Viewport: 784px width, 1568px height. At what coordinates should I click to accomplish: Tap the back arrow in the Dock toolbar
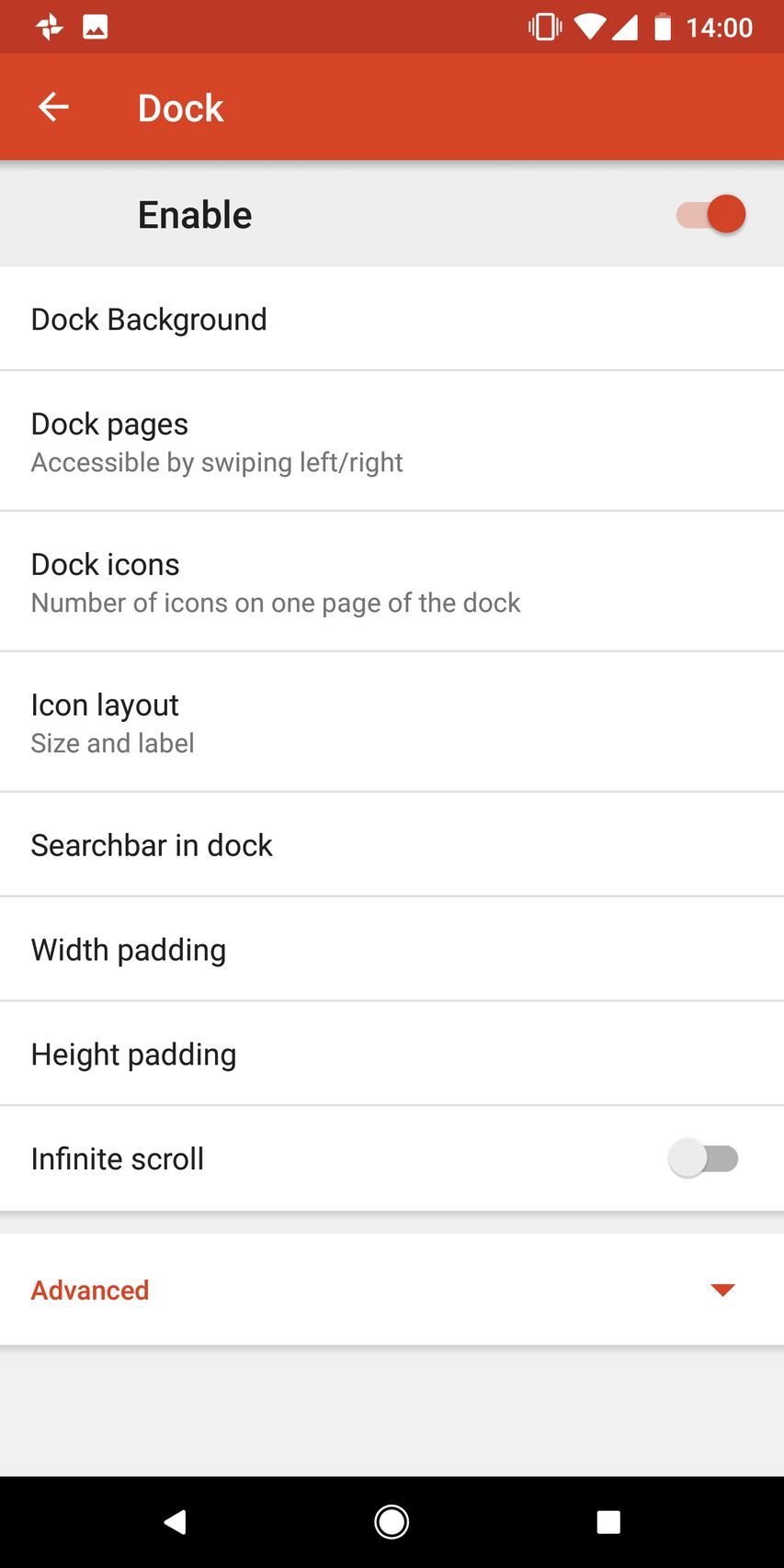coord(52,107)
